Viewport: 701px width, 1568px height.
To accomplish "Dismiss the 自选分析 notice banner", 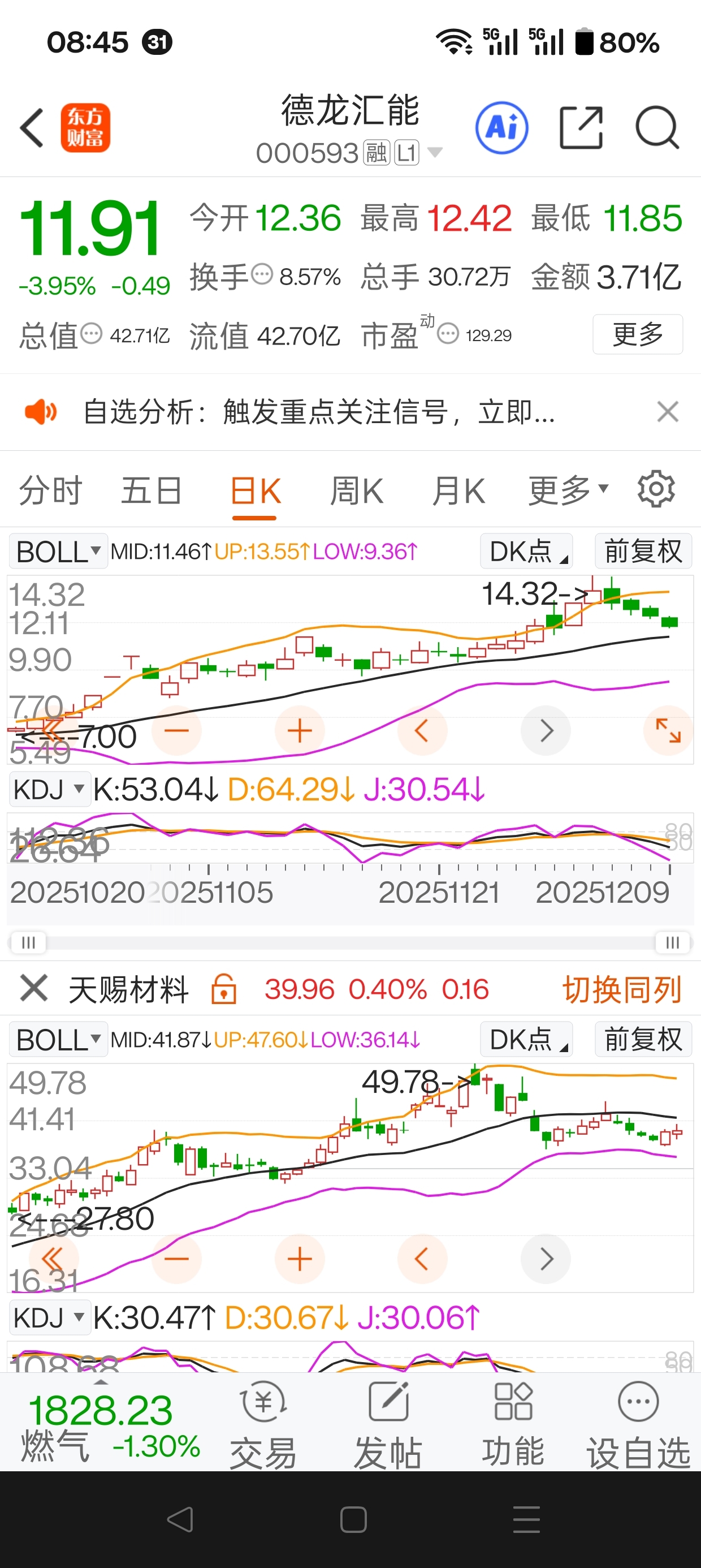I will [x=668, y=412].
